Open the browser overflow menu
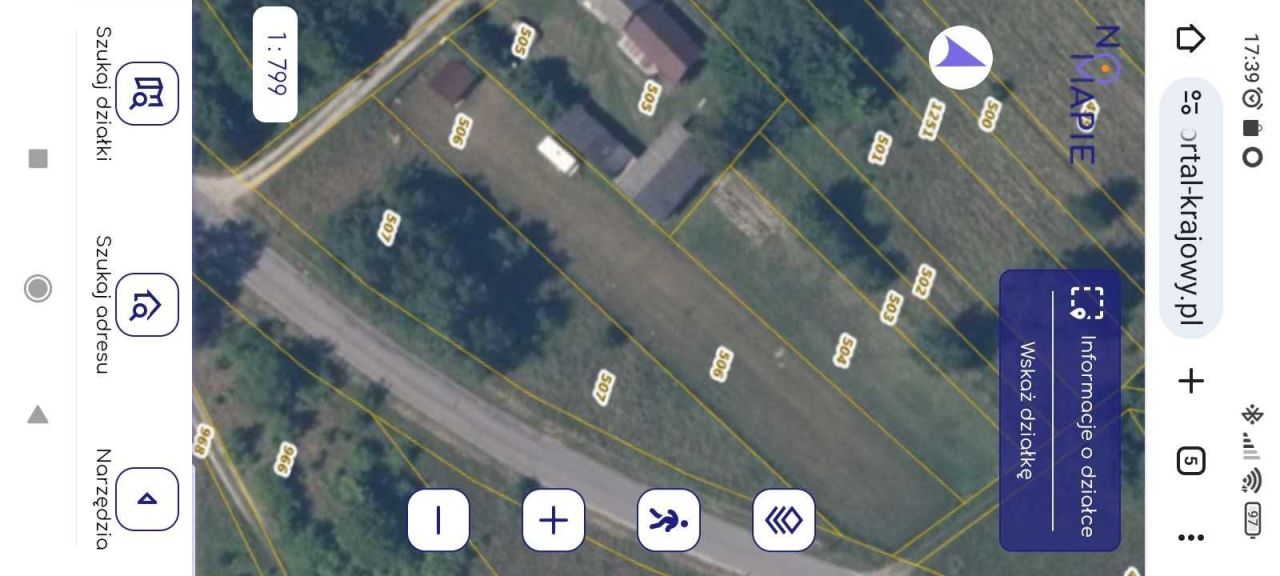 tap(1190, 537)
